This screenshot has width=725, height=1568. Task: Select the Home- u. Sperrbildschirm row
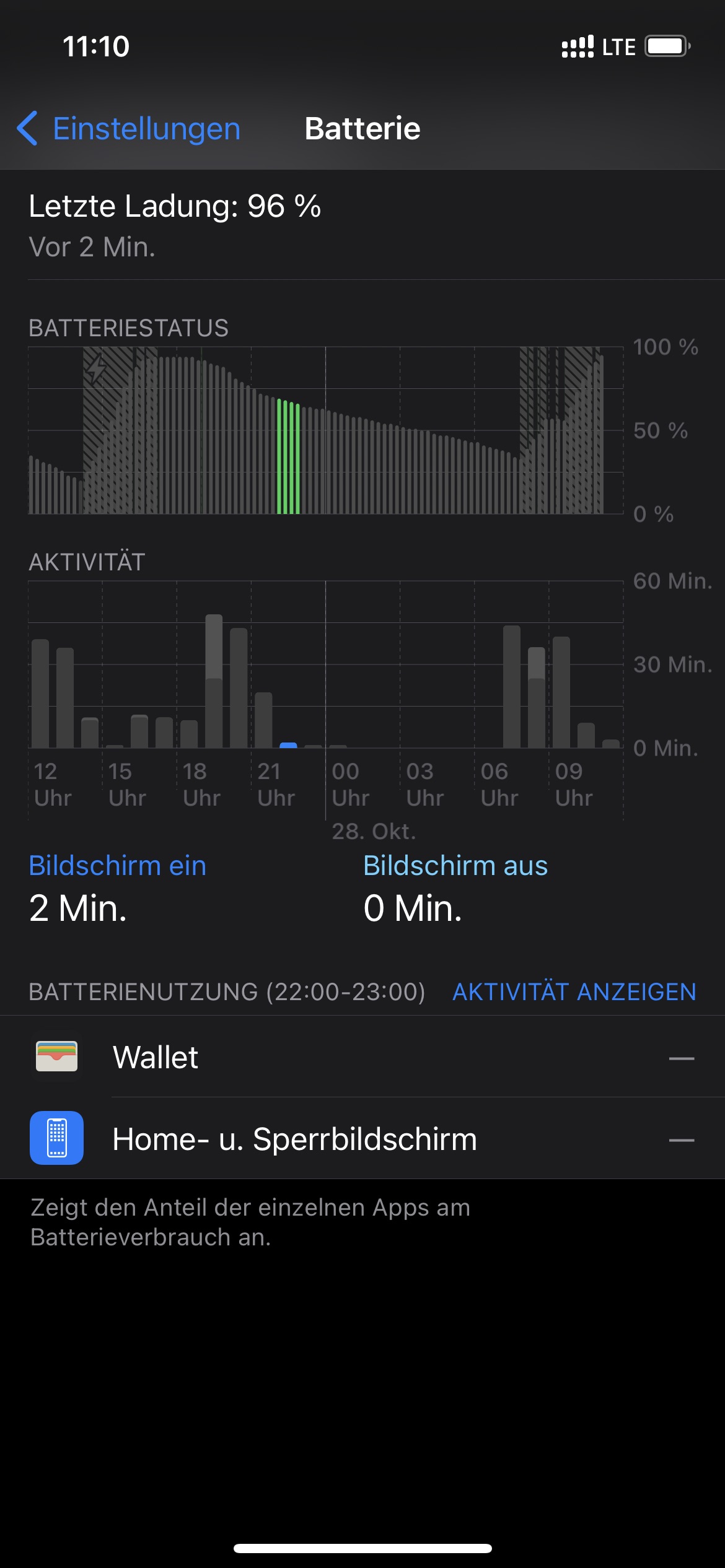click(362, 1139)
